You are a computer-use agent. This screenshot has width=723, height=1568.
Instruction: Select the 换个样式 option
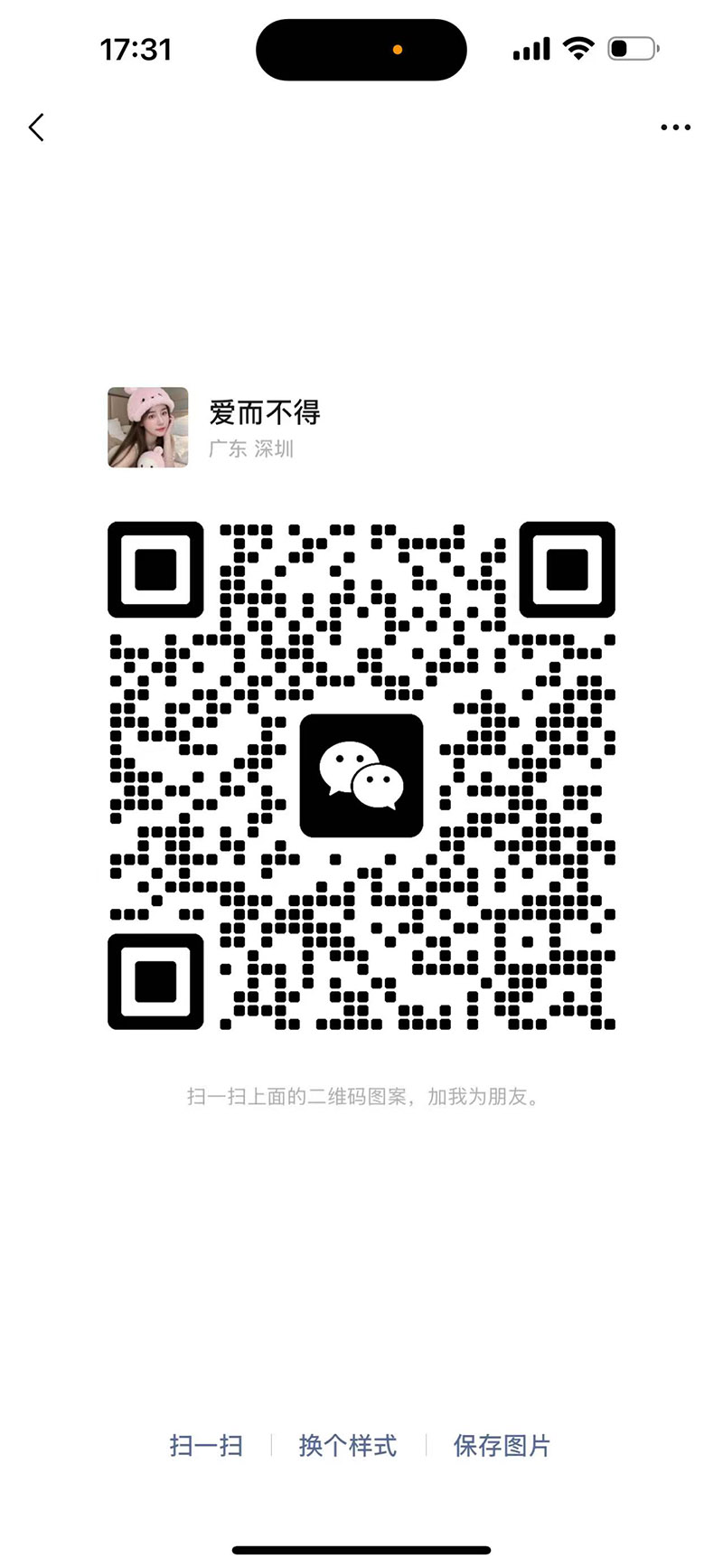point(348,1445)
